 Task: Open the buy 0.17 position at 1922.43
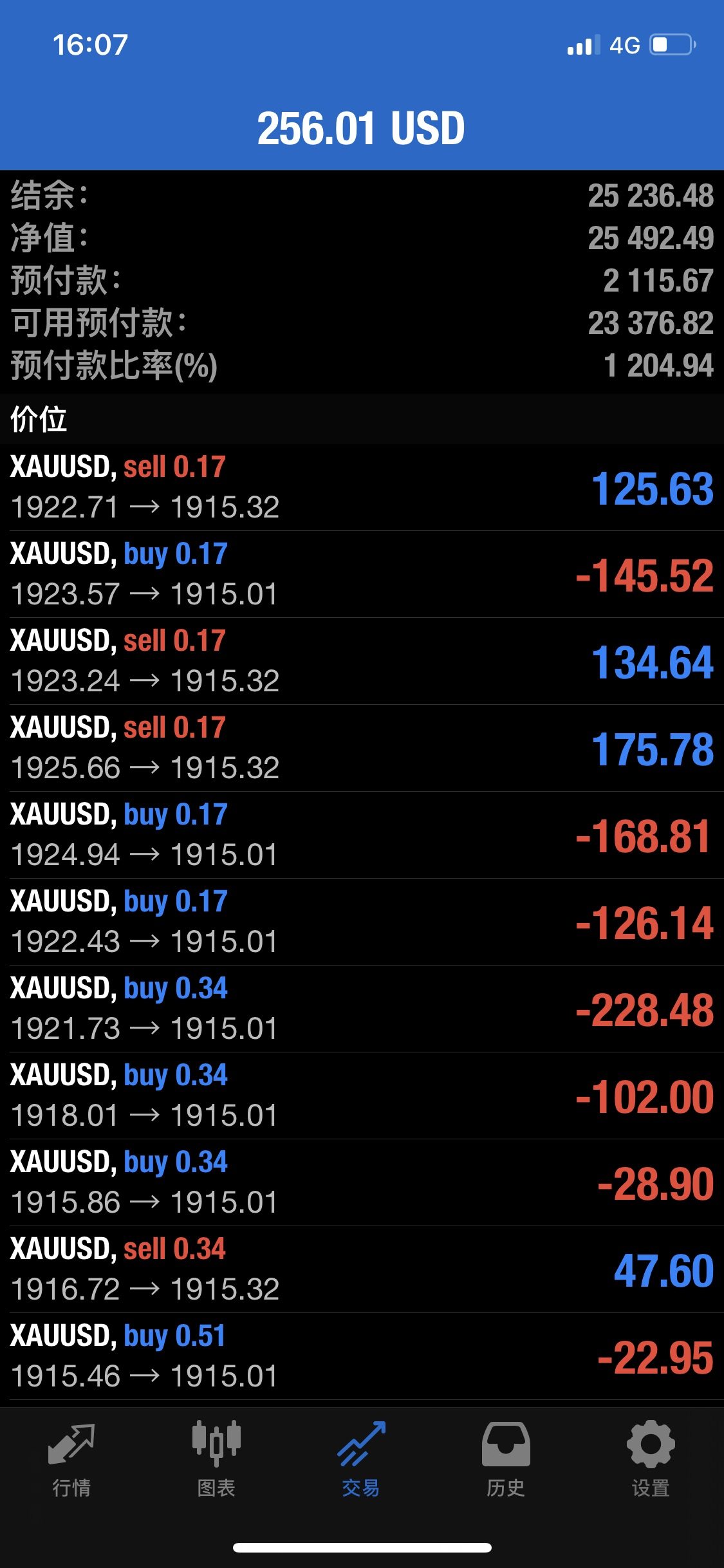click(x=362, y=922)
